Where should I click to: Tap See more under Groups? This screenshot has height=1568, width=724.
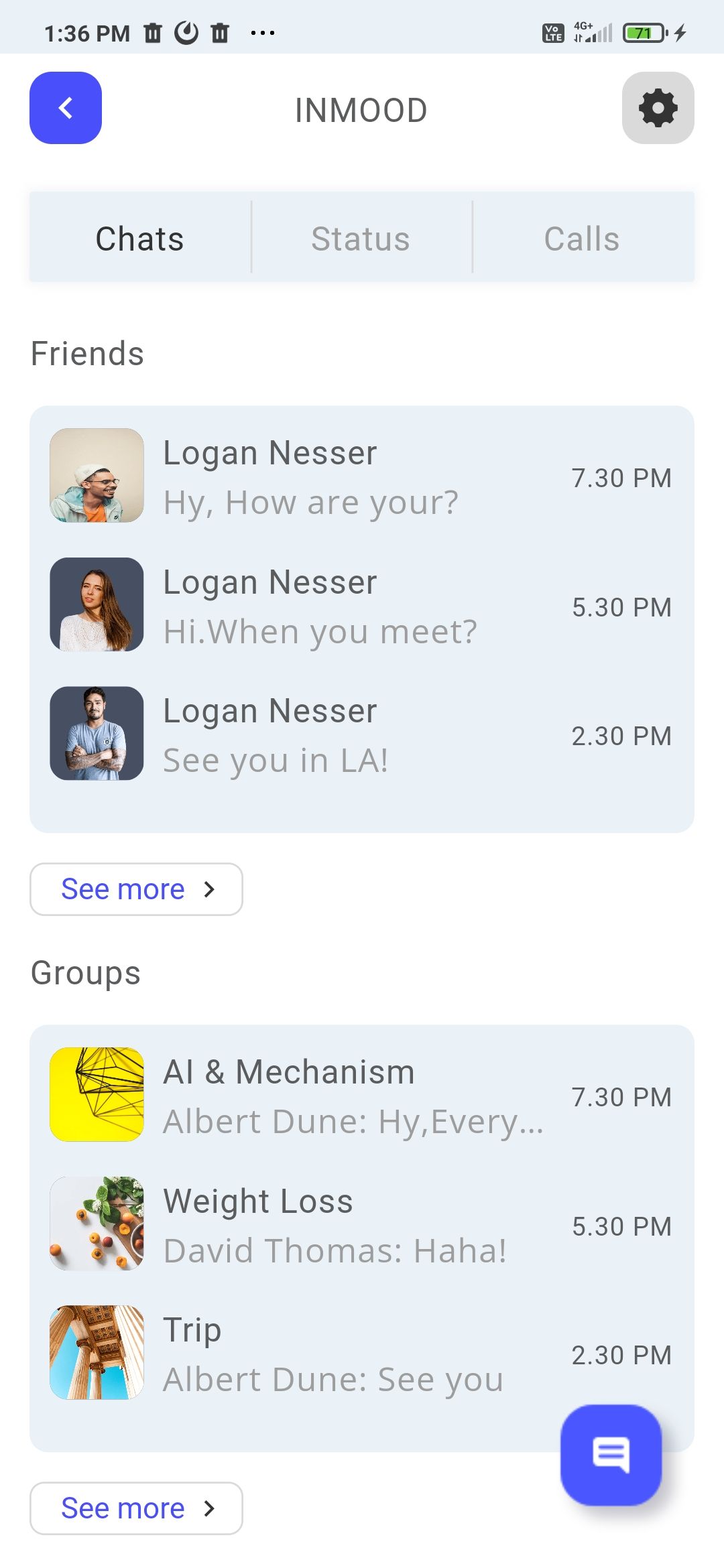(x=136, y=1508)
